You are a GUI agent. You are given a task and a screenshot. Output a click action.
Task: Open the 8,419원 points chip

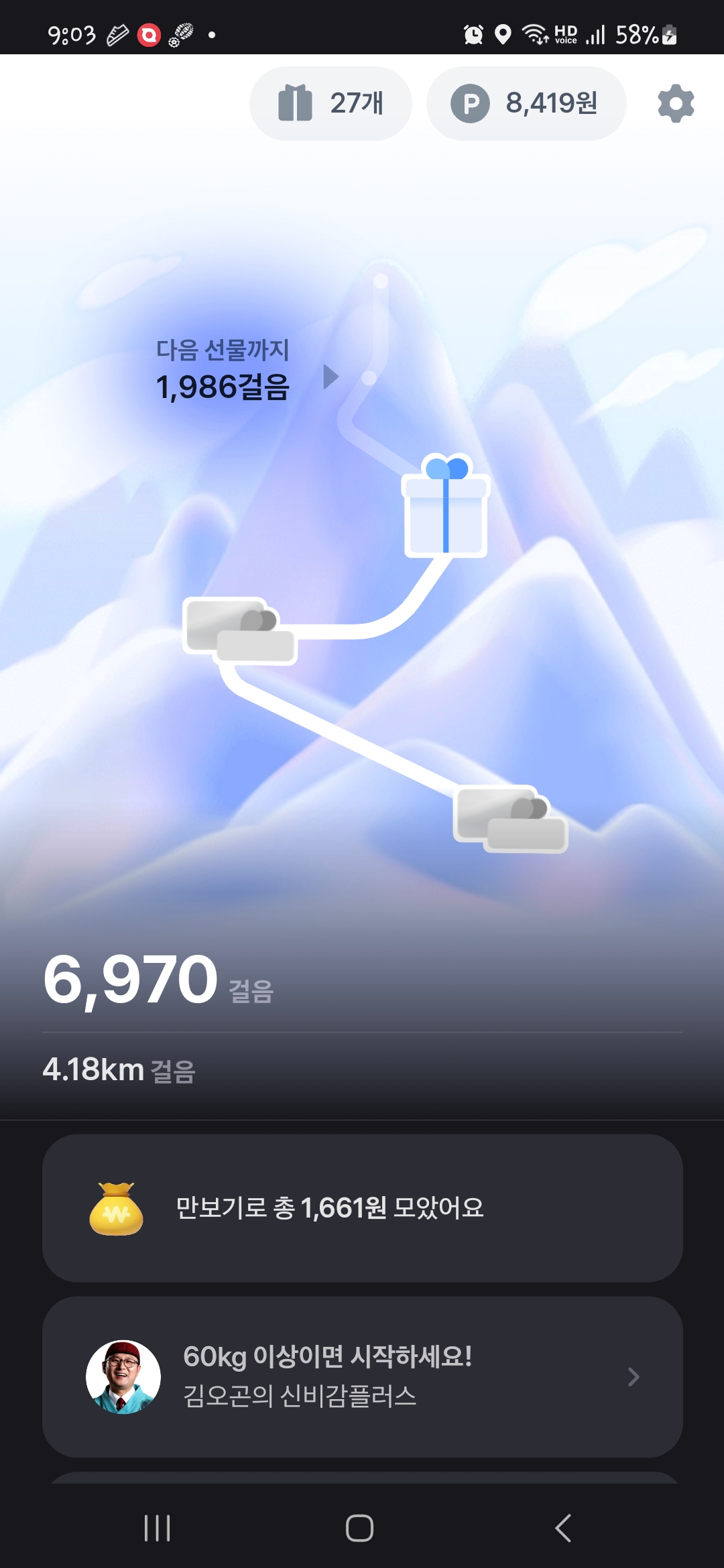tap(526, 103)
